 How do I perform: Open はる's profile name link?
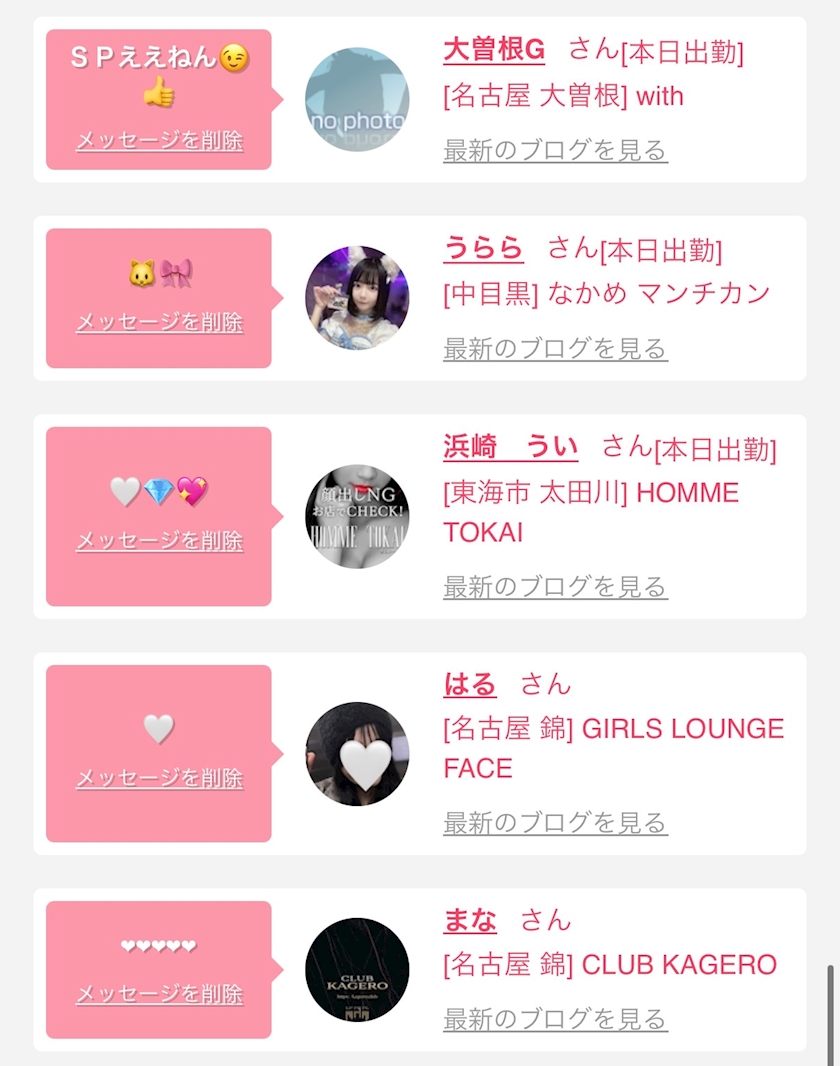[470, 684]
